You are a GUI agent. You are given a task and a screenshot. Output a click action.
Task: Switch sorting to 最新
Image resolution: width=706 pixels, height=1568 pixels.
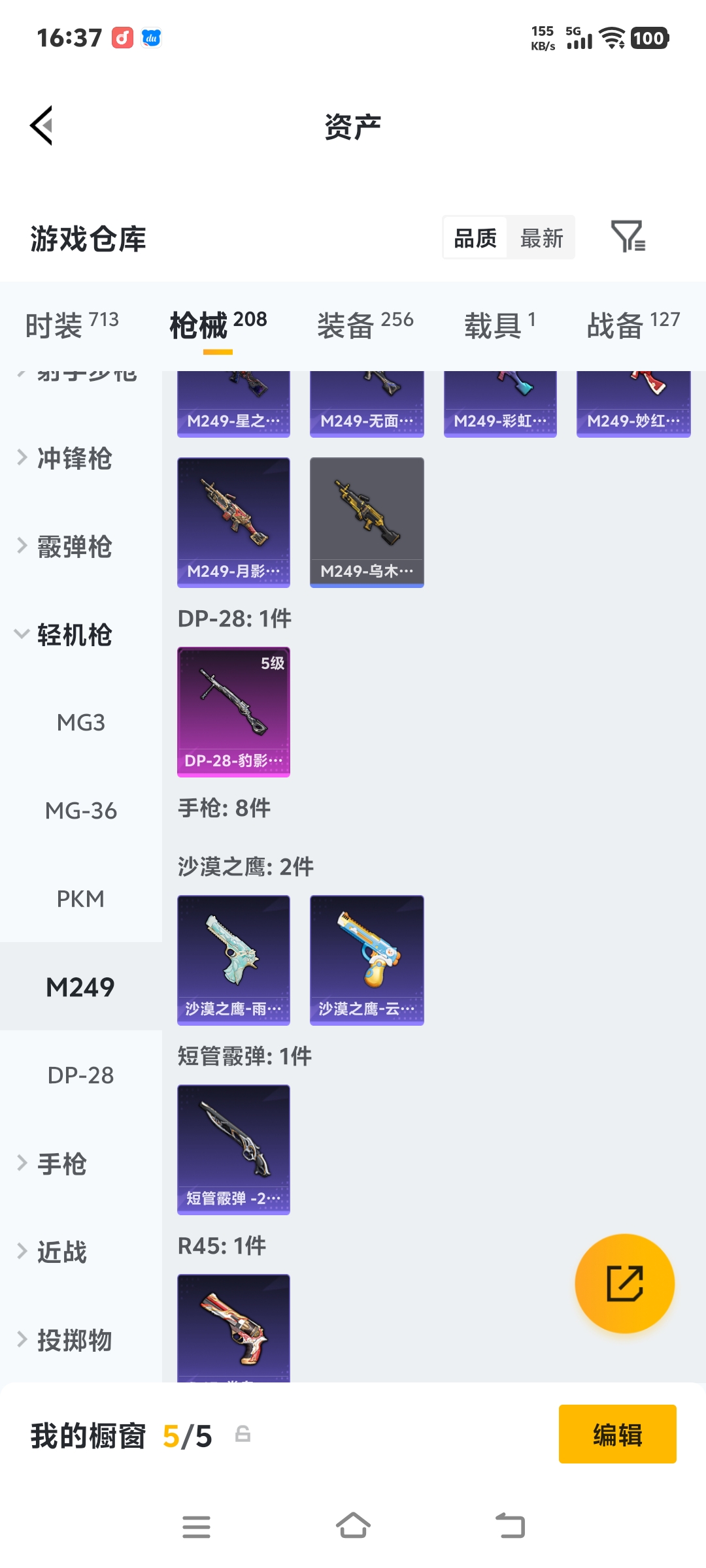pos(541,238)
